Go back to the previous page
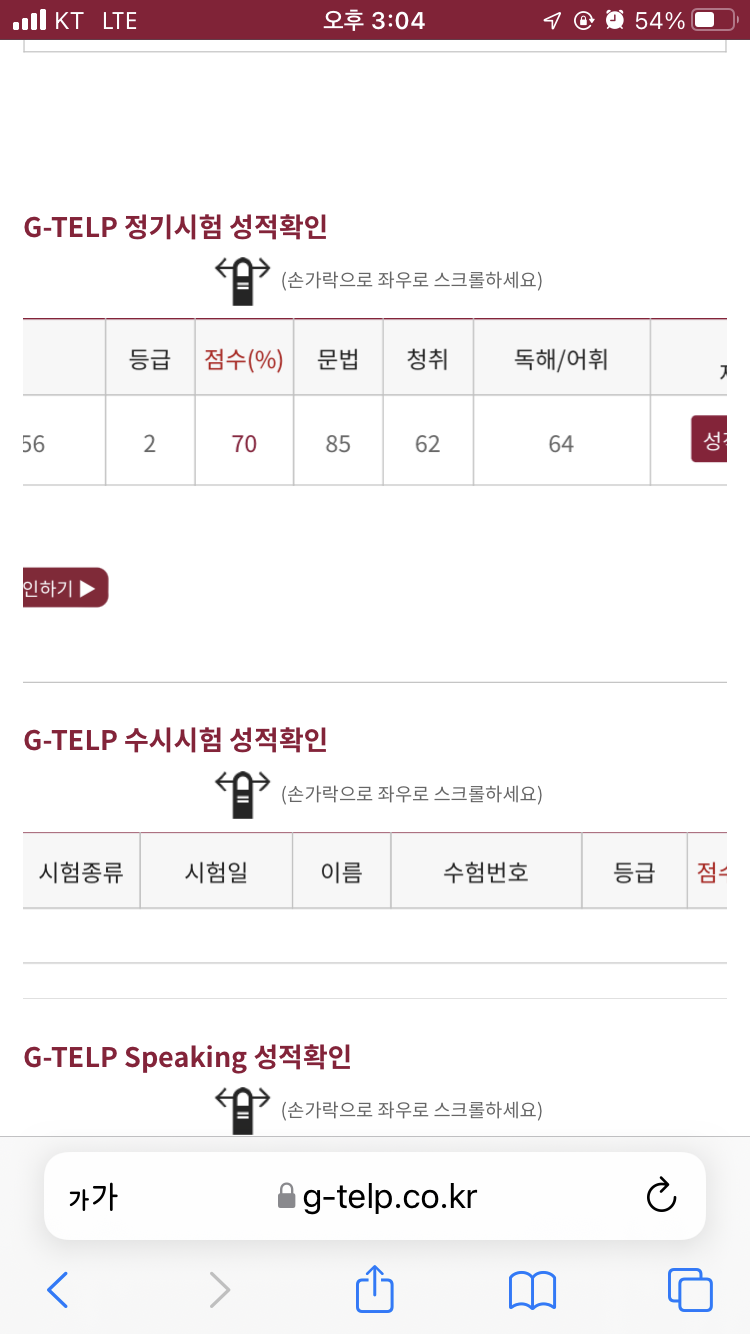Viewport: 750px width, 1334px height. coord(58,1290)
